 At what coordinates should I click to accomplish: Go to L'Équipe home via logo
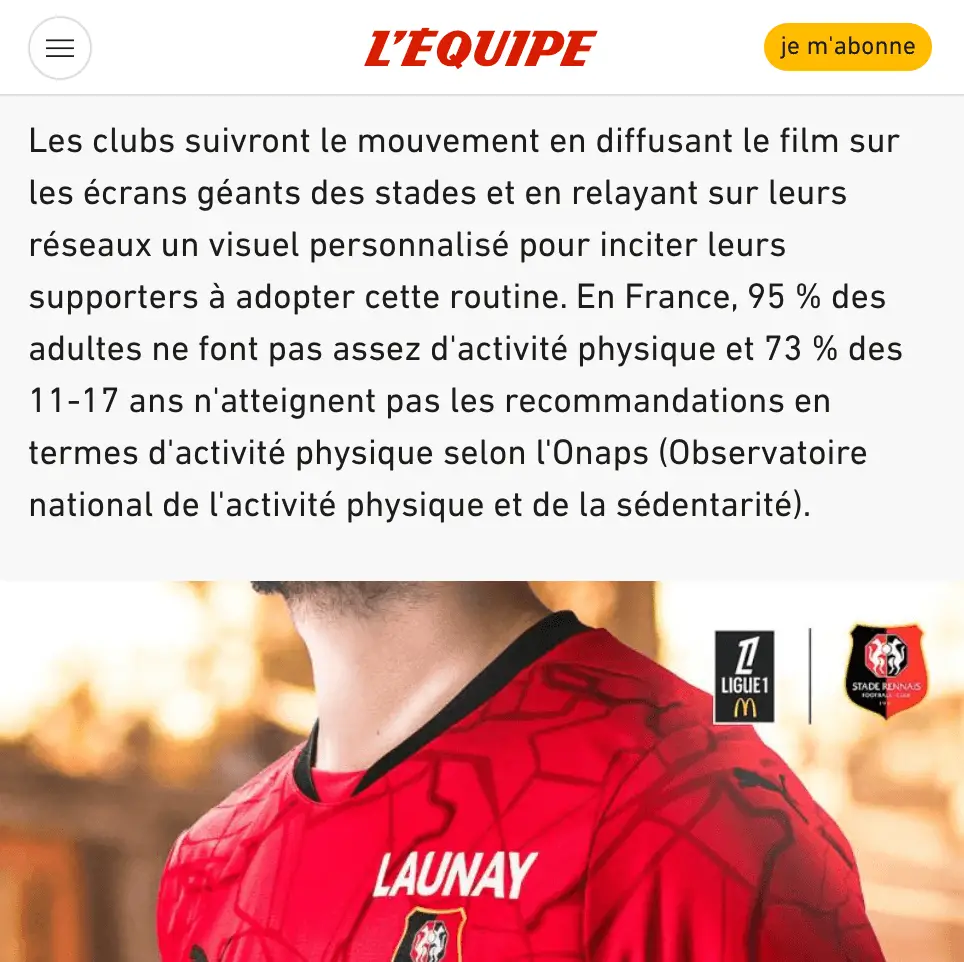click(x=480, y=48)
